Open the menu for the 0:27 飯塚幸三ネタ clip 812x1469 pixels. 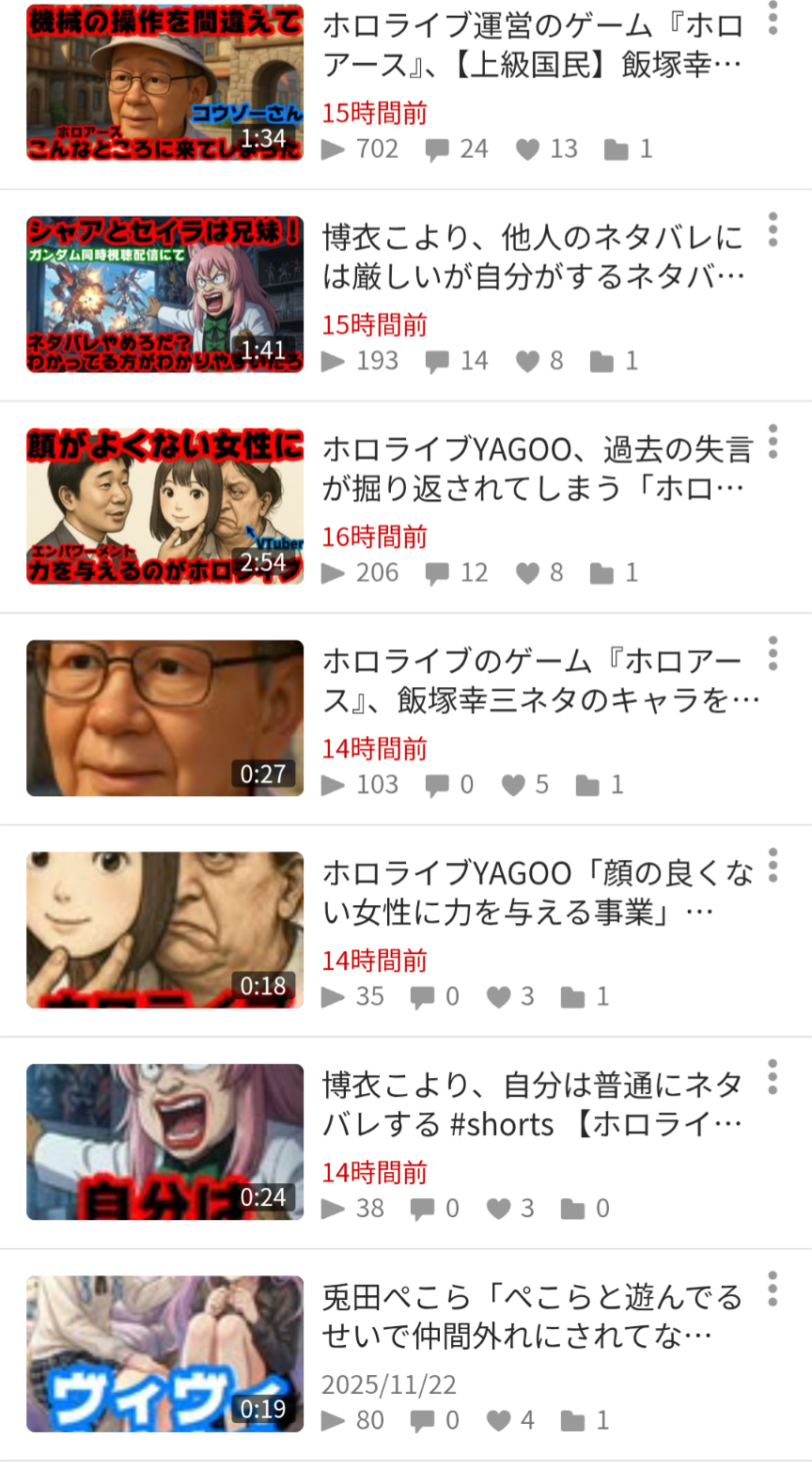[x=773, y=653]
